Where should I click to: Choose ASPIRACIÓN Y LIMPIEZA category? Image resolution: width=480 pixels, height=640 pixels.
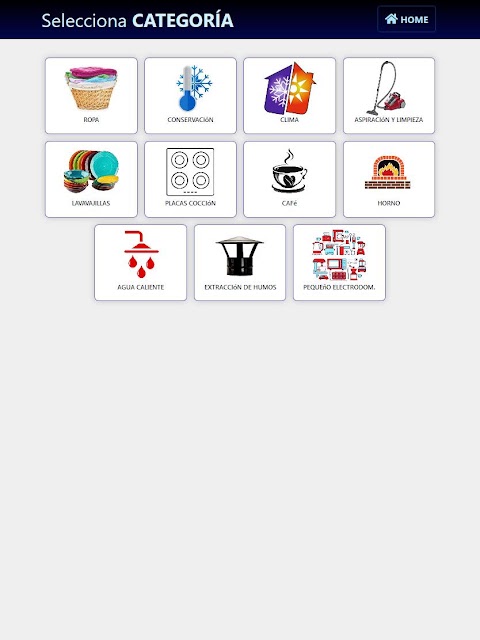click(x=389, y=96)
